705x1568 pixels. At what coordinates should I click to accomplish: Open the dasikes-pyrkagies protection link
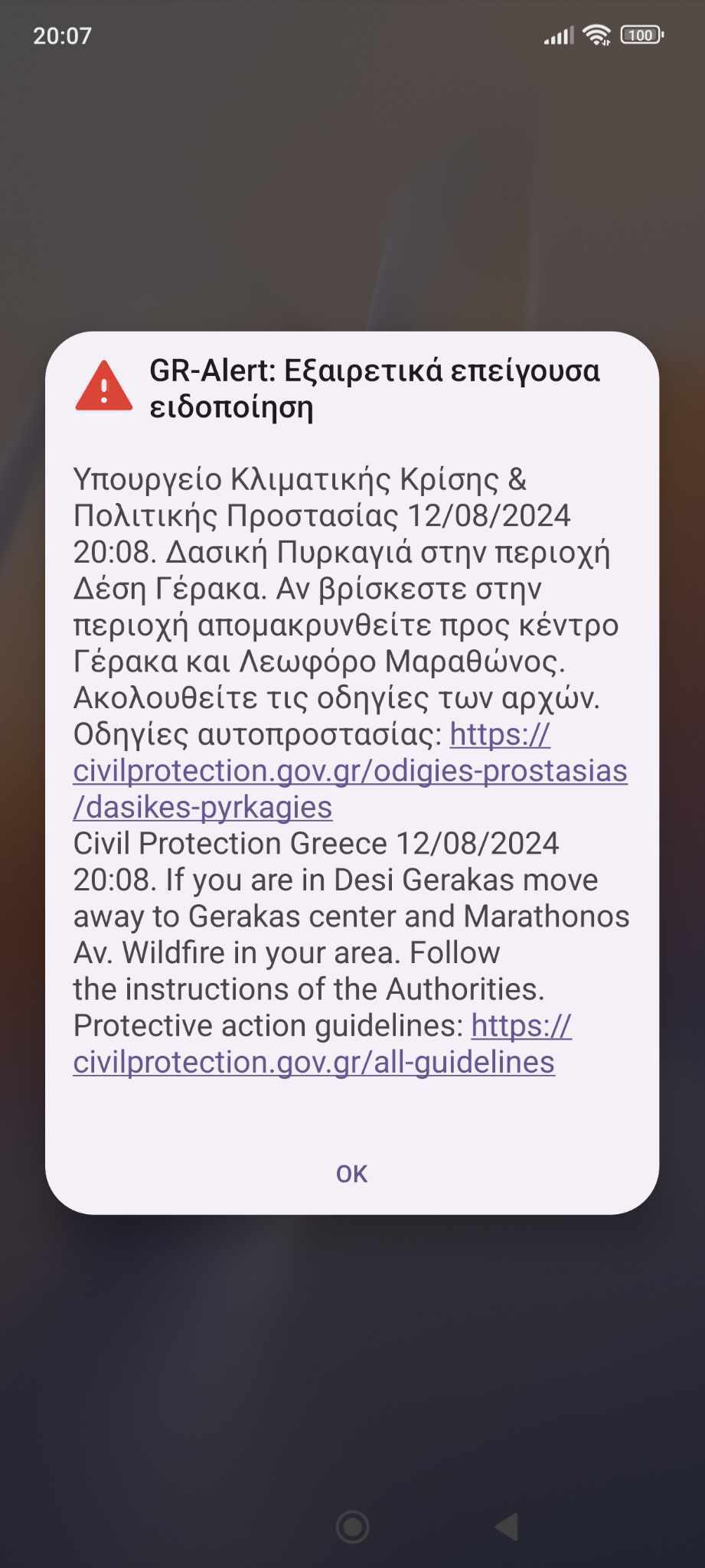coord(350,771)
